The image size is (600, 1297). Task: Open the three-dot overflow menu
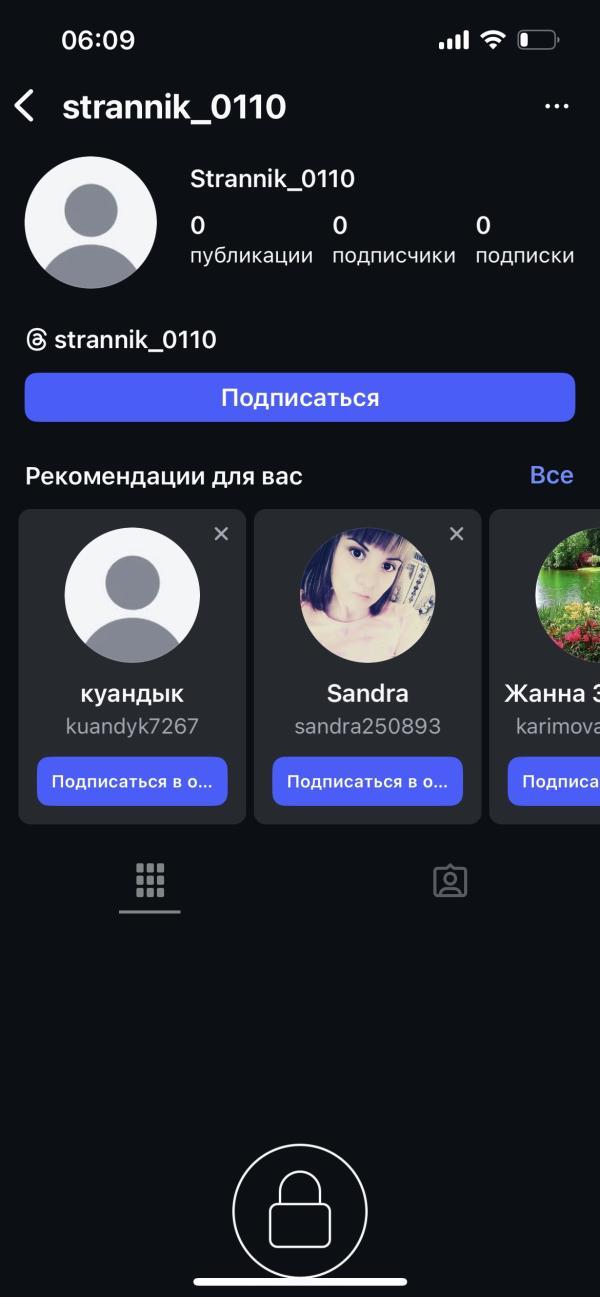coord(556,107)
